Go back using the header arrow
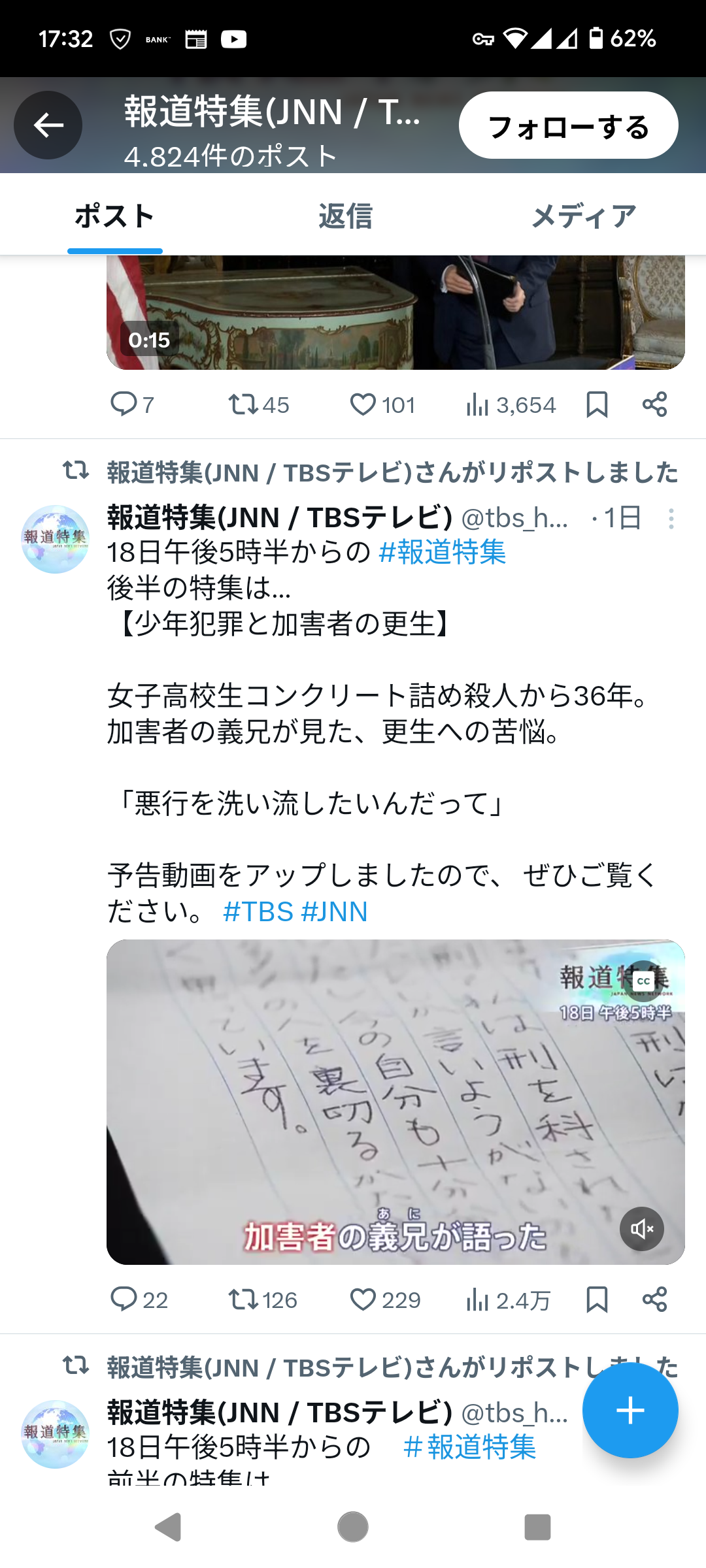 pyautogui.click(x=48, y=125)
